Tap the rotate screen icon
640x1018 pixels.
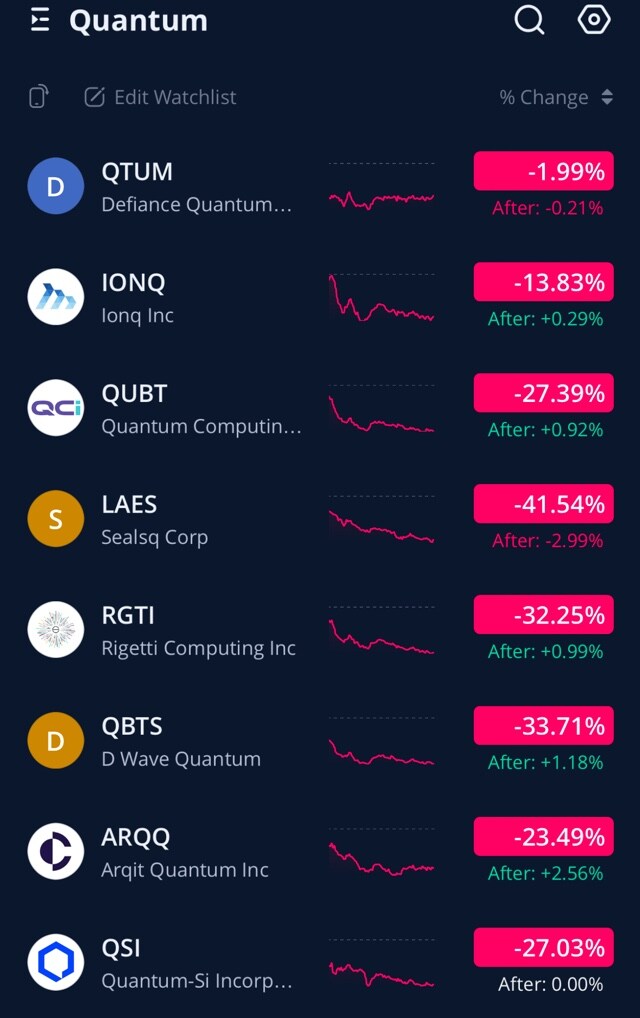tap(38, 97)
